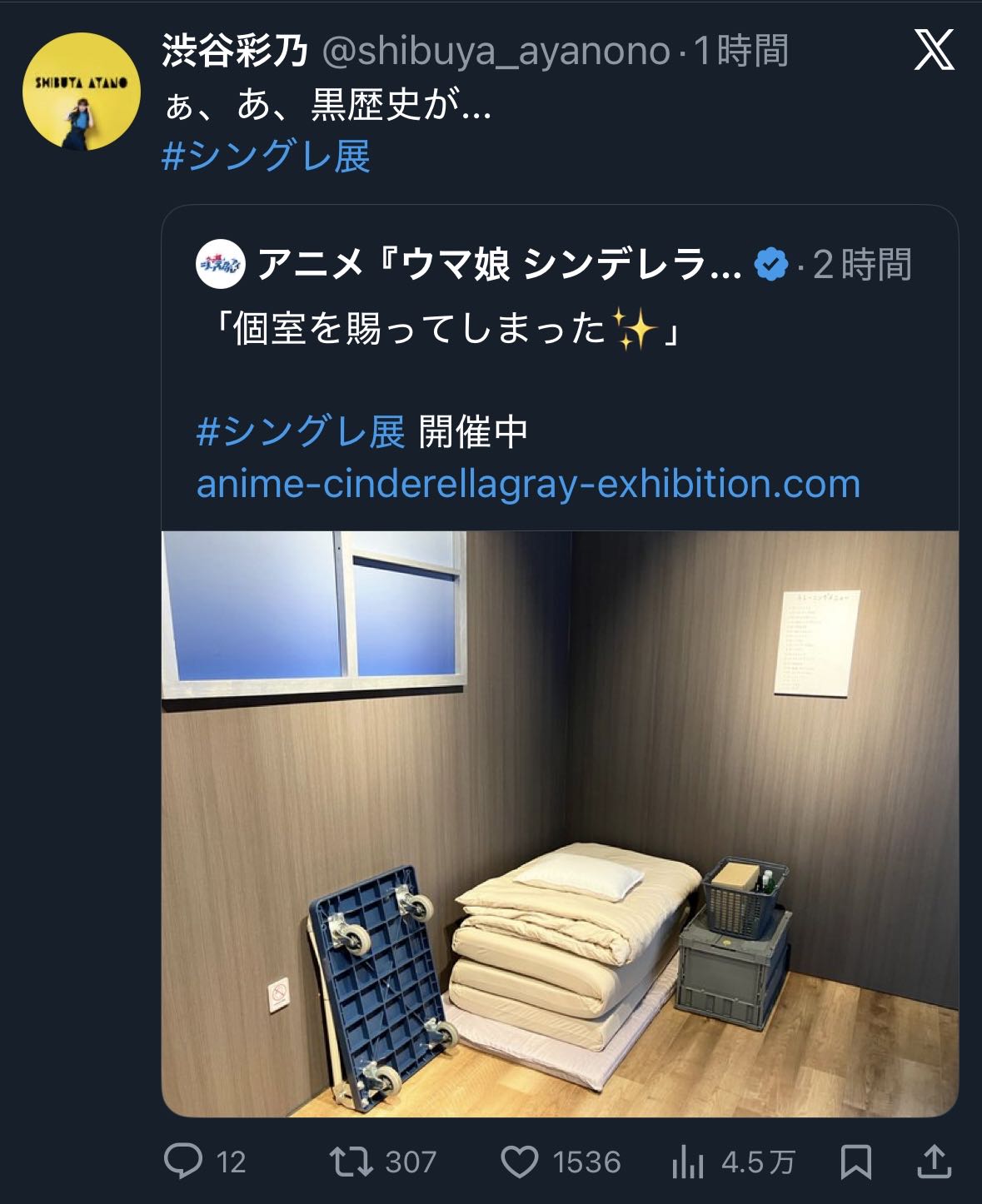The height and width of the screenshot is (1204, 982).
Task: Bookmark 渋谷彩乃's post
Action: coord(856,1162)
